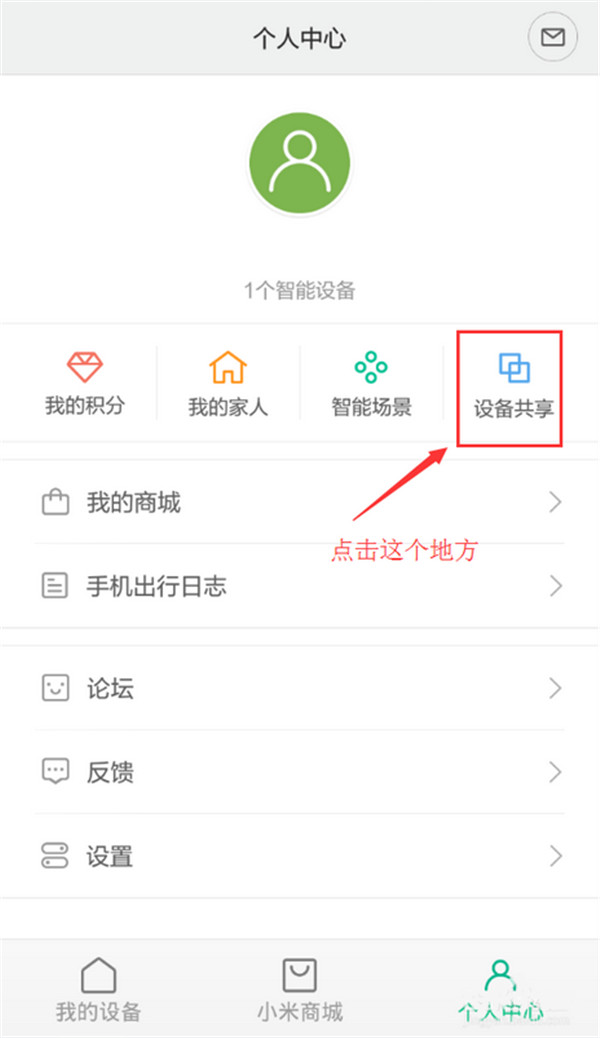Open 手机出行日志 travel log
The height and width of the screenshot is (1038, 600).
pos(300,586)
